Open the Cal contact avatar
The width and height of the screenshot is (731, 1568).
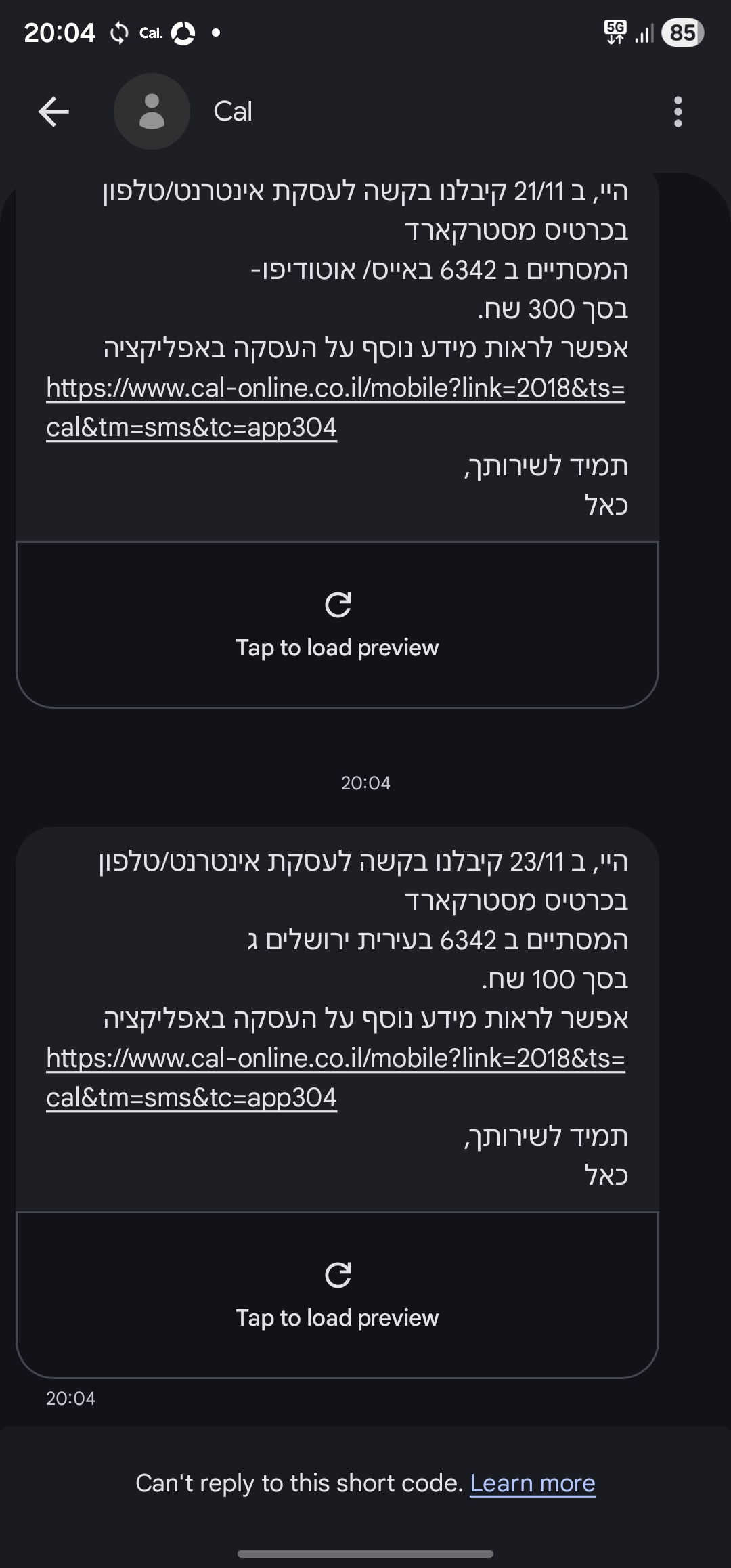[x=152, y=112]
